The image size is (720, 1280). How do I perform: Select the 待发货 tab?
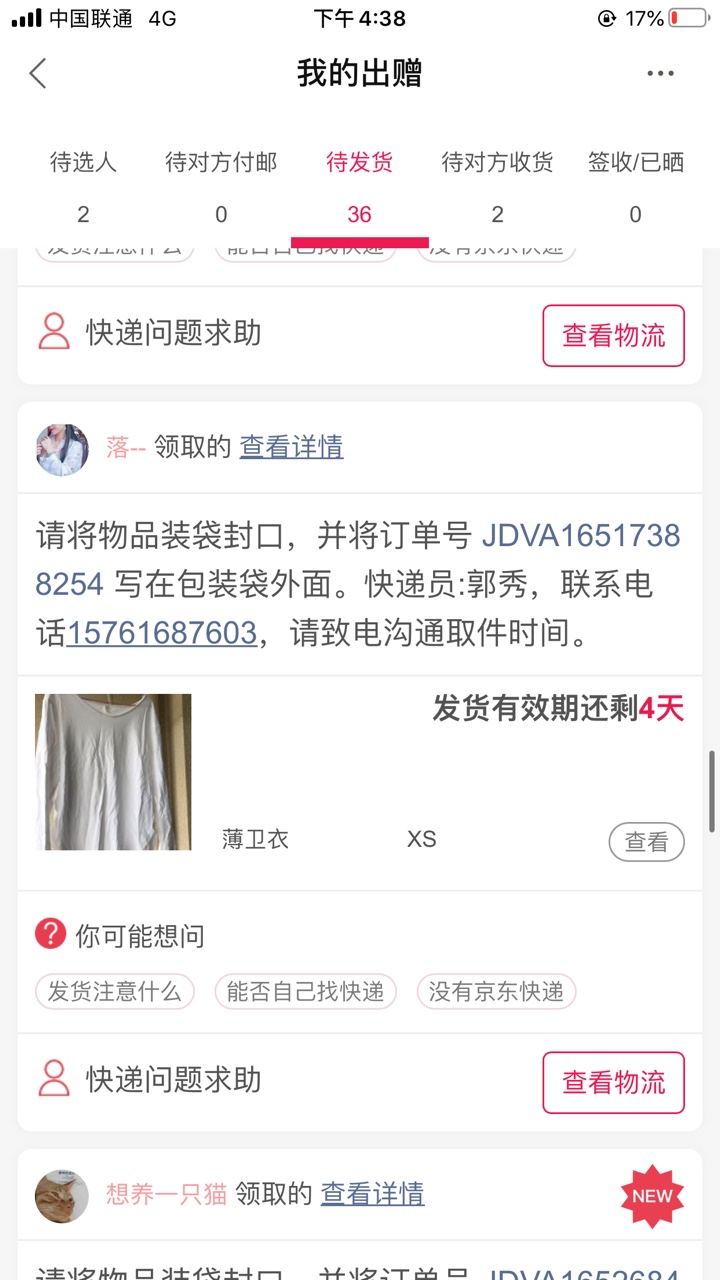point(359,186)
